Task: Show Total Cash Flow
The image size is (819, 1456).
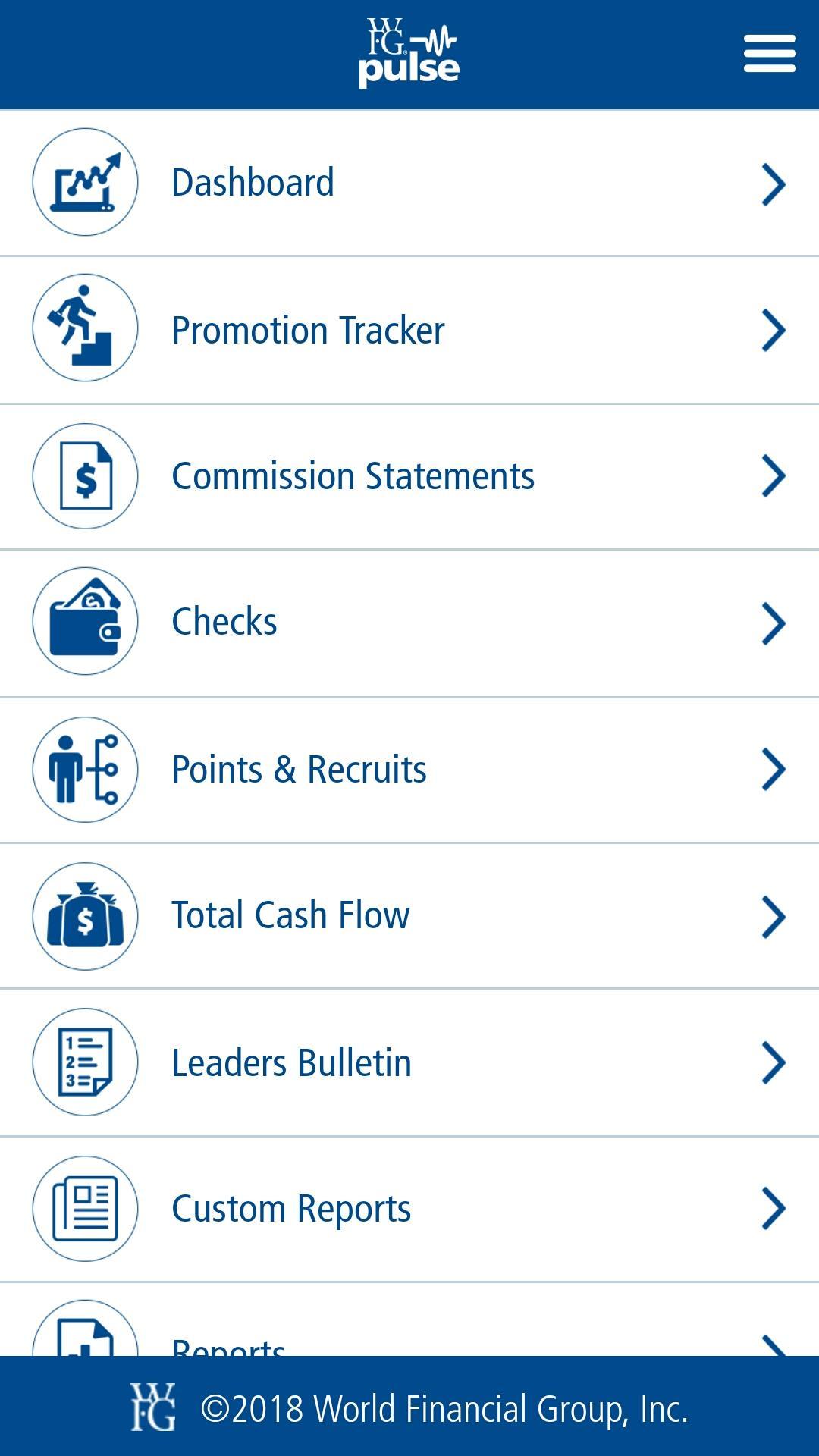Action: [409, 915]
